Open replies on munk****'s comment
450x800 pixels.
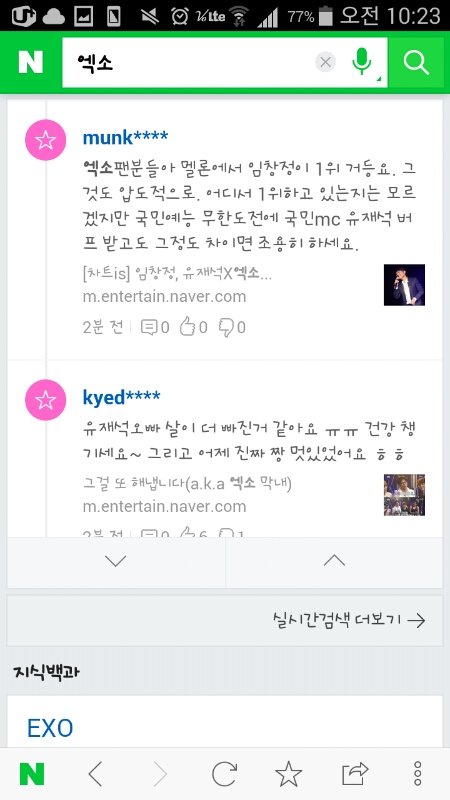pos(155,327)
